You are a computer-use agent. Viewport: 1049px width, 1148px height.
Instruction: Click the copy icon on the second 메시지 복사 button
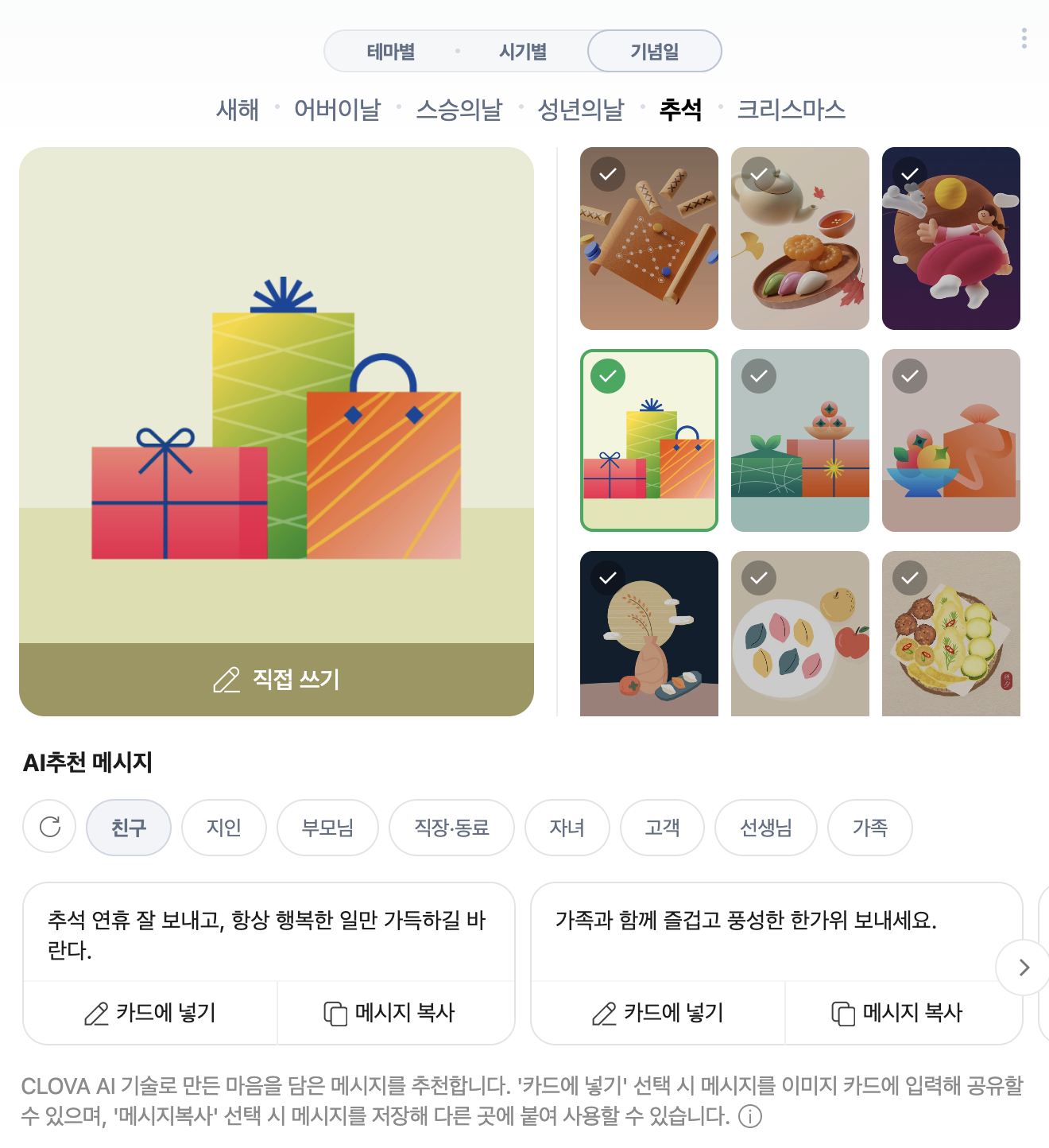[842, 1013]
